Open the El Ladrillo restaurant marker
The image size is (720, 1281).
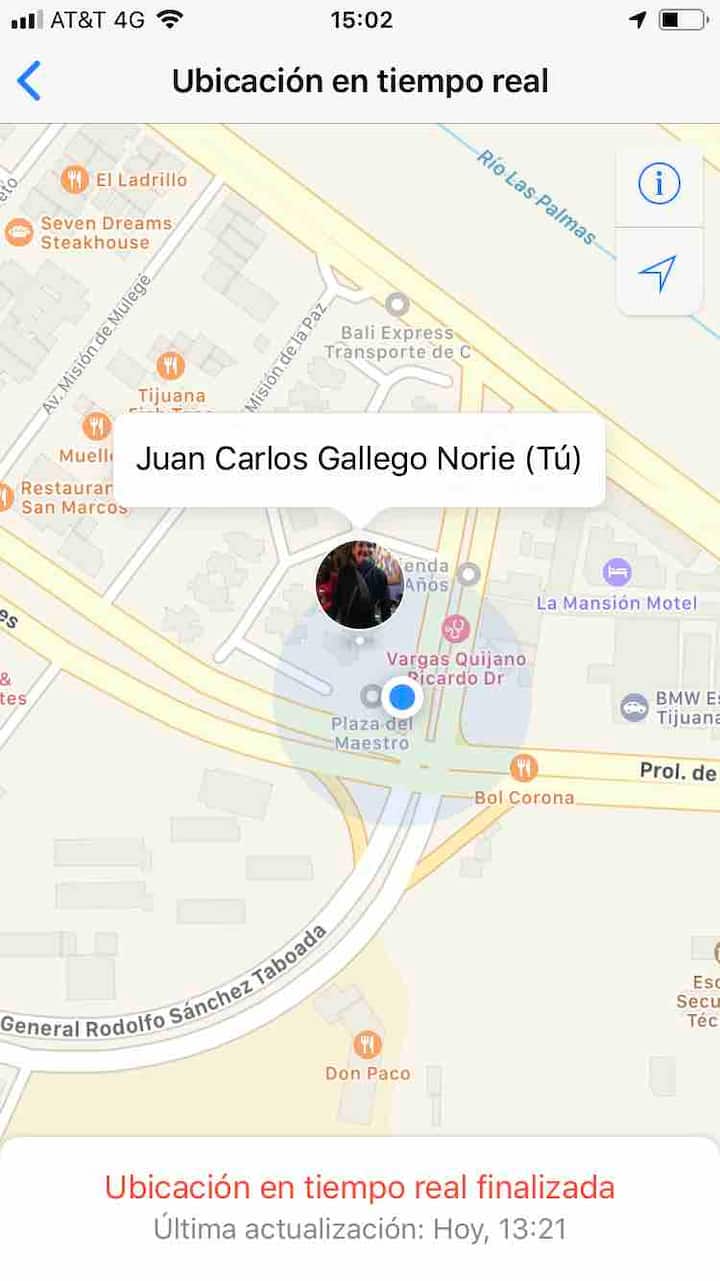(x=75, y=180)
